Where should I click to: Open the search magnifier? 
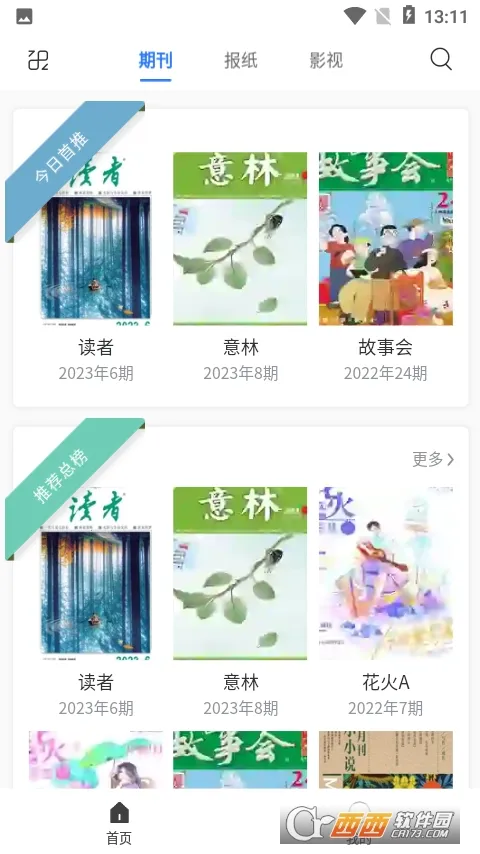(x=441, y=59)
